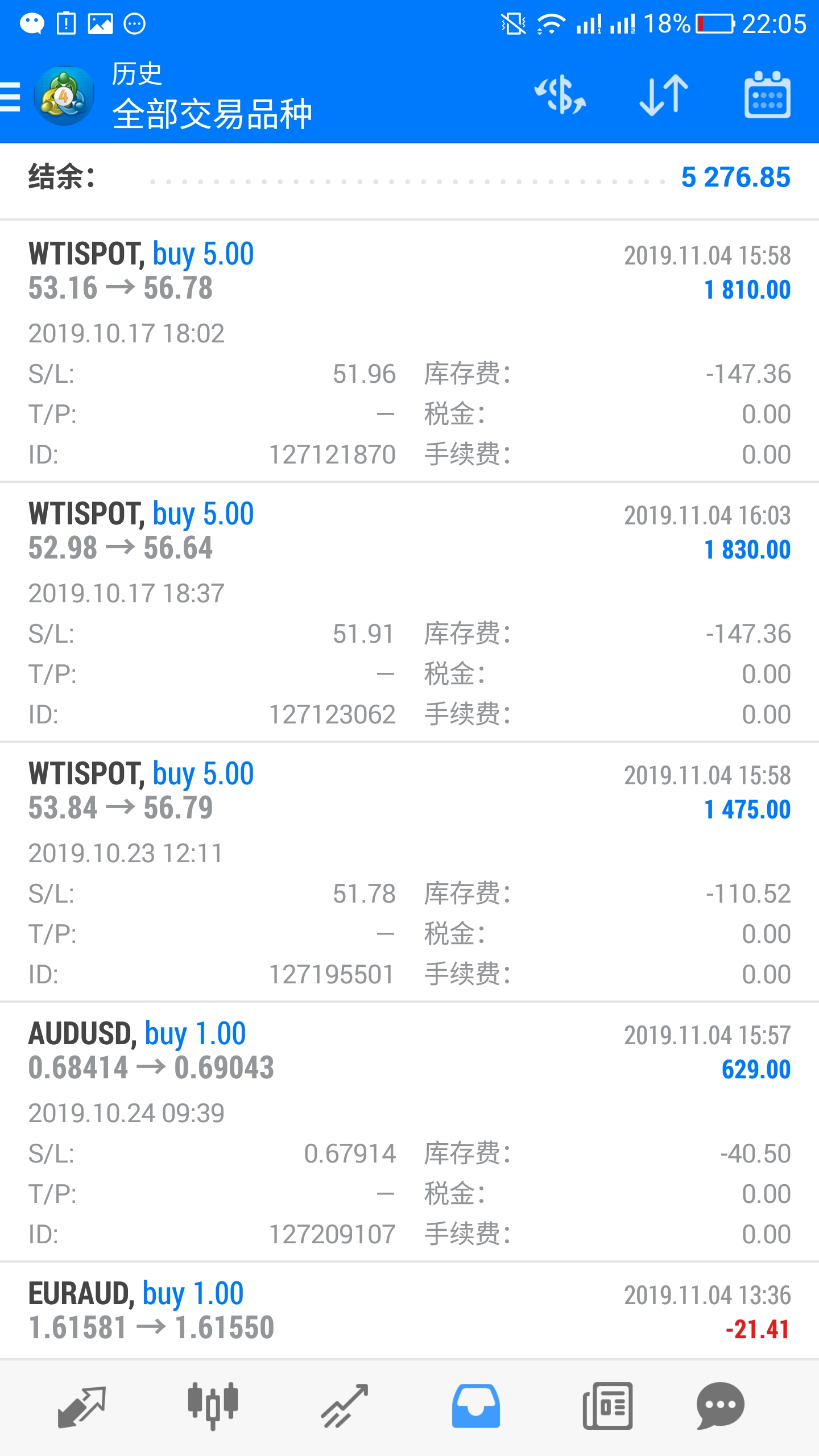Select the WTISPOT trade with profit 1 475.00

tap(409, 872)
